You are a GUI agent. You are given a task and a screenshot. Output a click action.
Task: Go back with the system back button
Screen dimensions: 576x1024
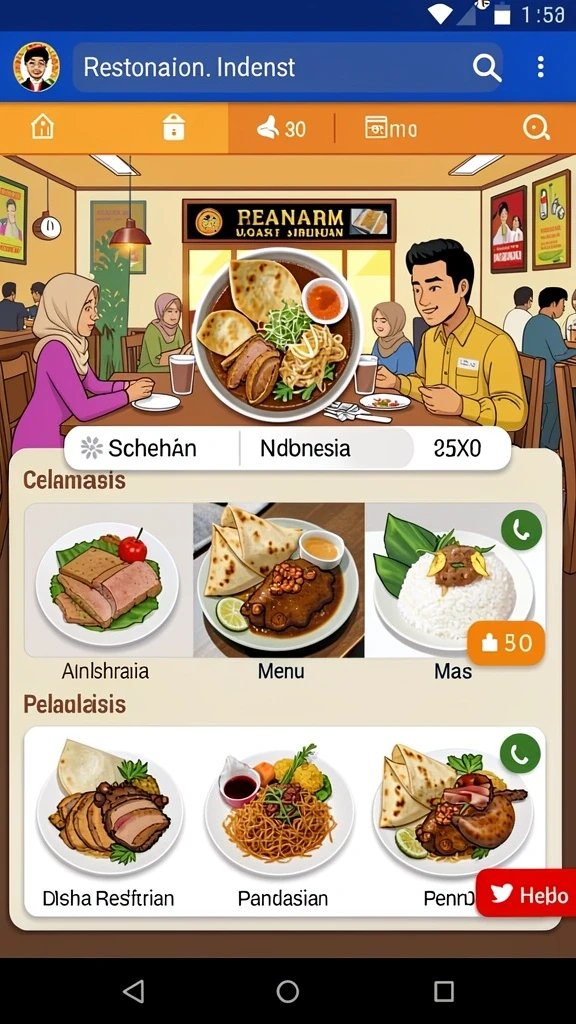134,991
